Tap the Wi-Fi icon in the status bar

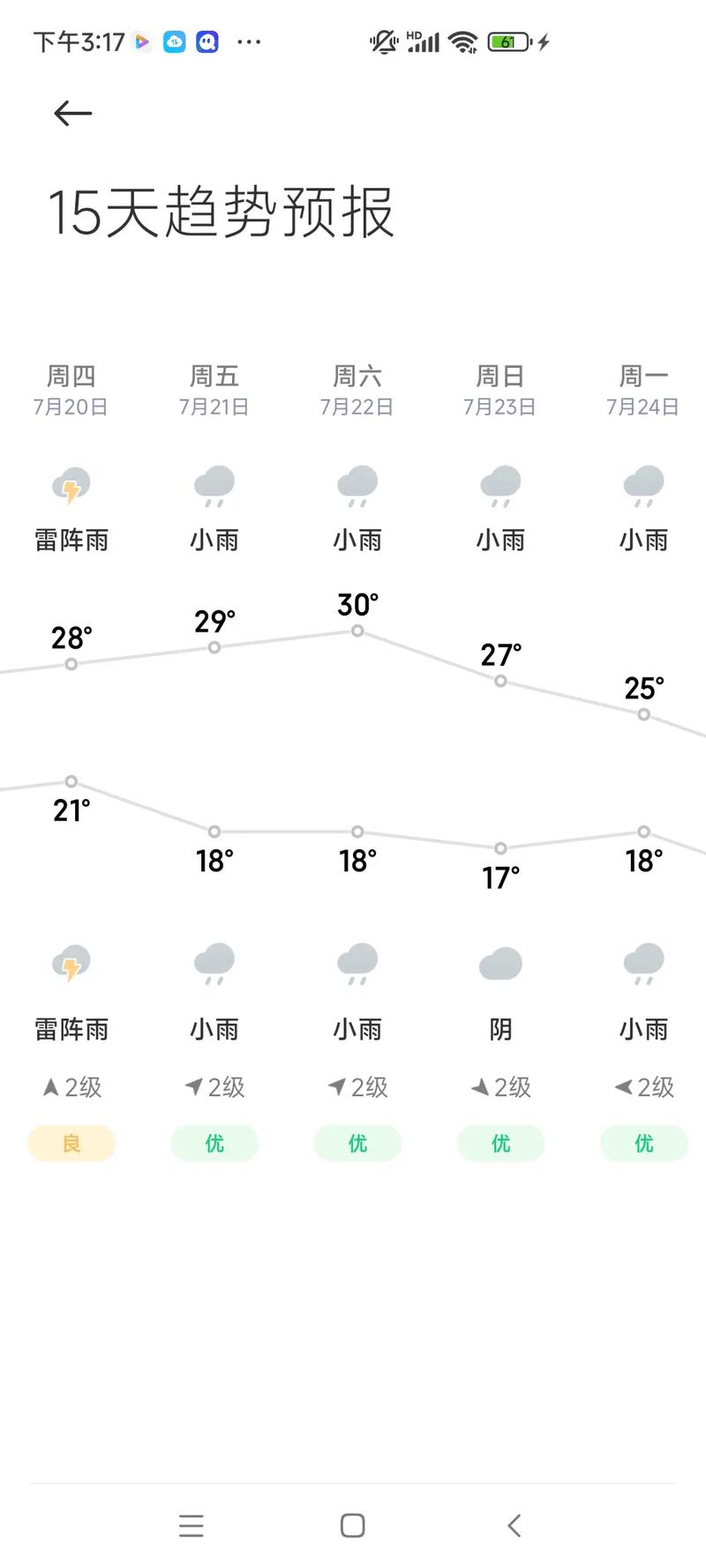pos(462,41)
